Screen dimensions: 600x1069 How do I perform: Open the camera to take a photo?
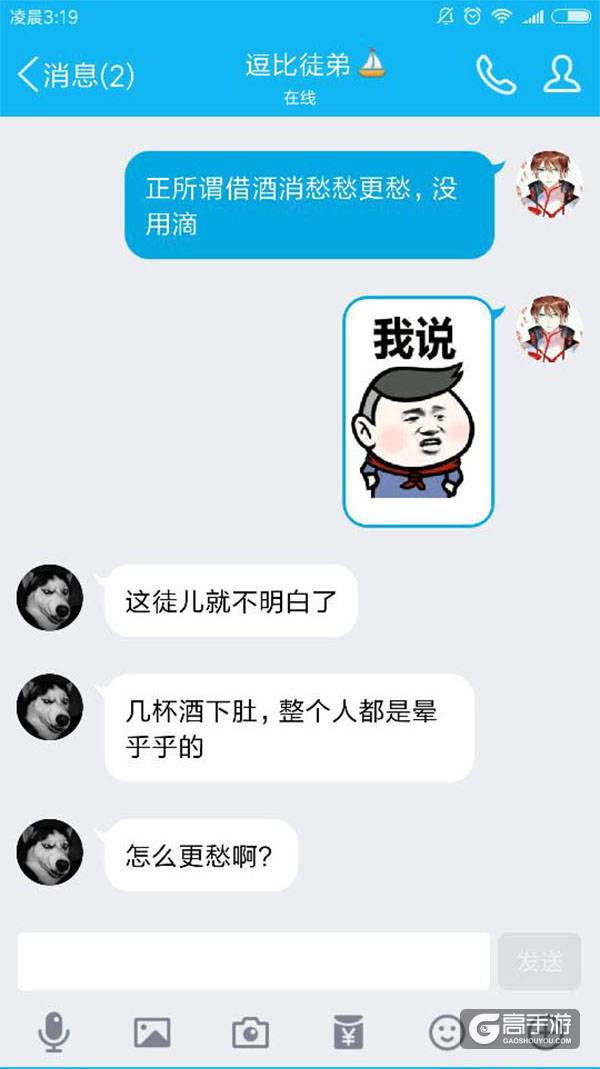pos(250,1031)
